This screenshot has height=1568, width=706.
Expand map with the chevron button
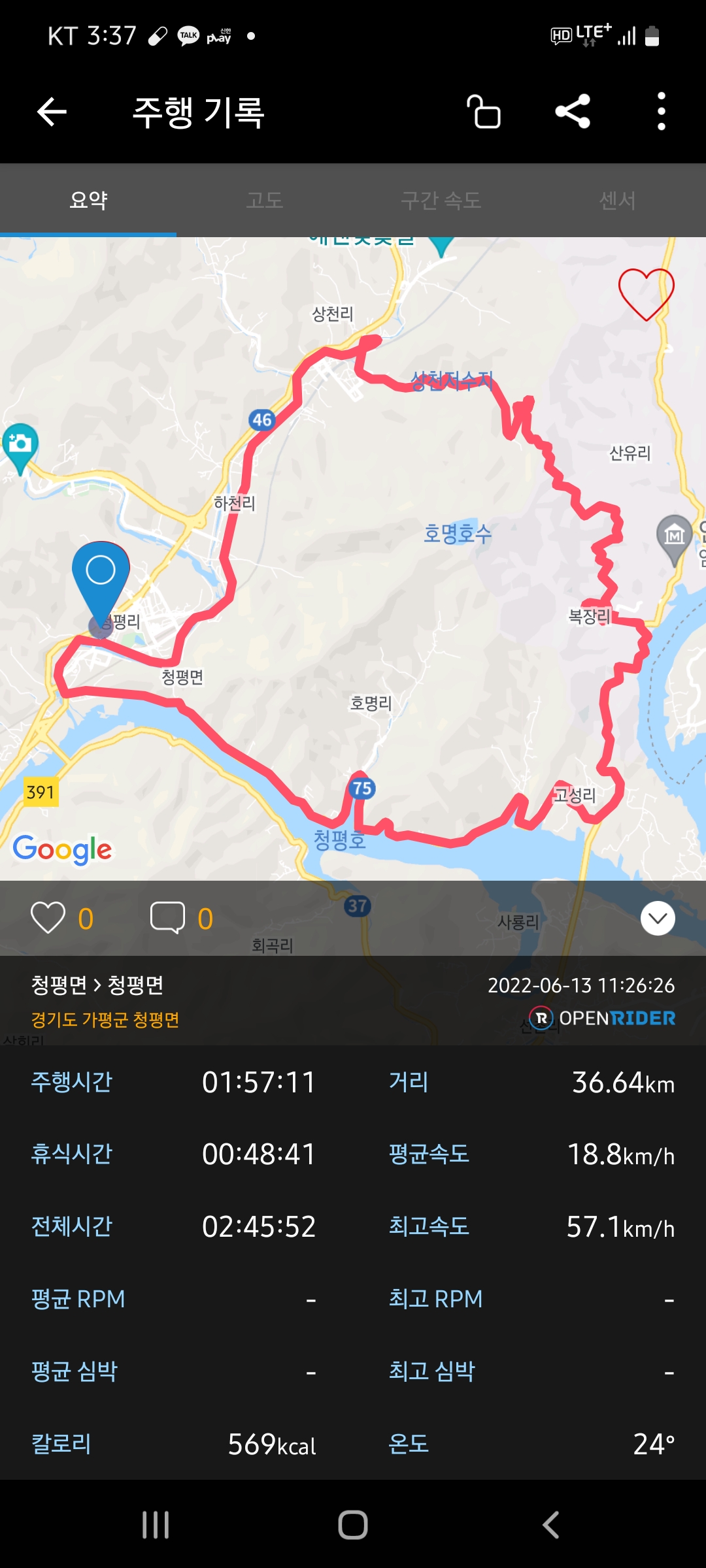pyautogui.click(x=658, y=918)
